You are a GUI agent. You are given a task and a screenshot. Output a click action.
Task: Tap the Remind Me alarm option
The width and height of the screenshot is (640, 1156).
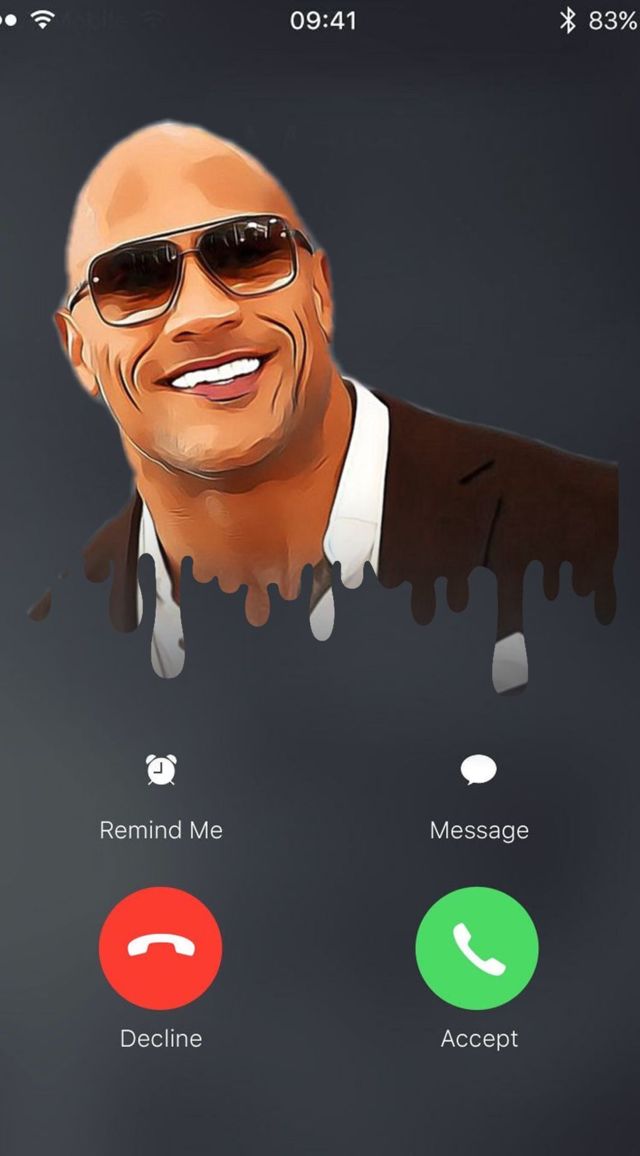point(161,771)
